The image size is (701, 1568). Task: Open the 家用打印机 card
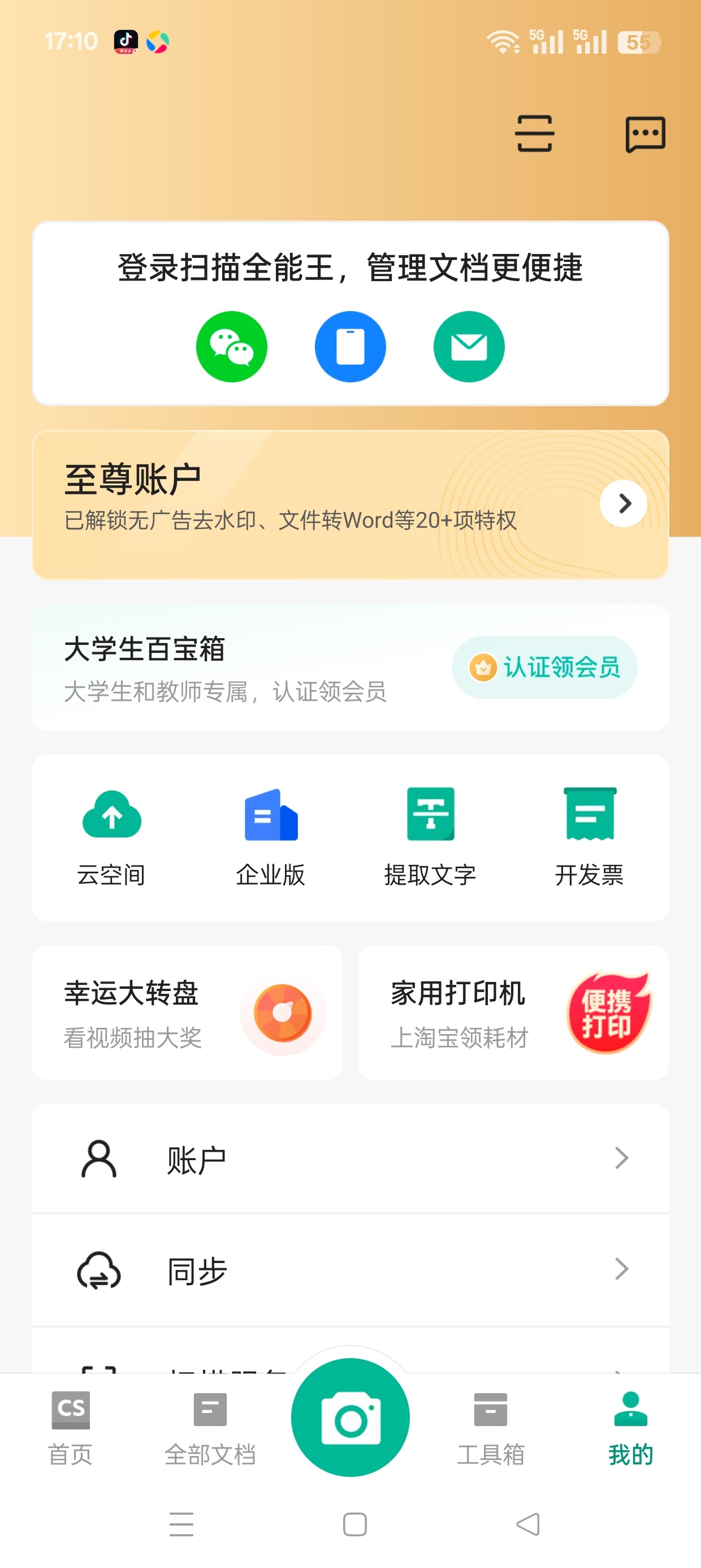[513, 1013]
